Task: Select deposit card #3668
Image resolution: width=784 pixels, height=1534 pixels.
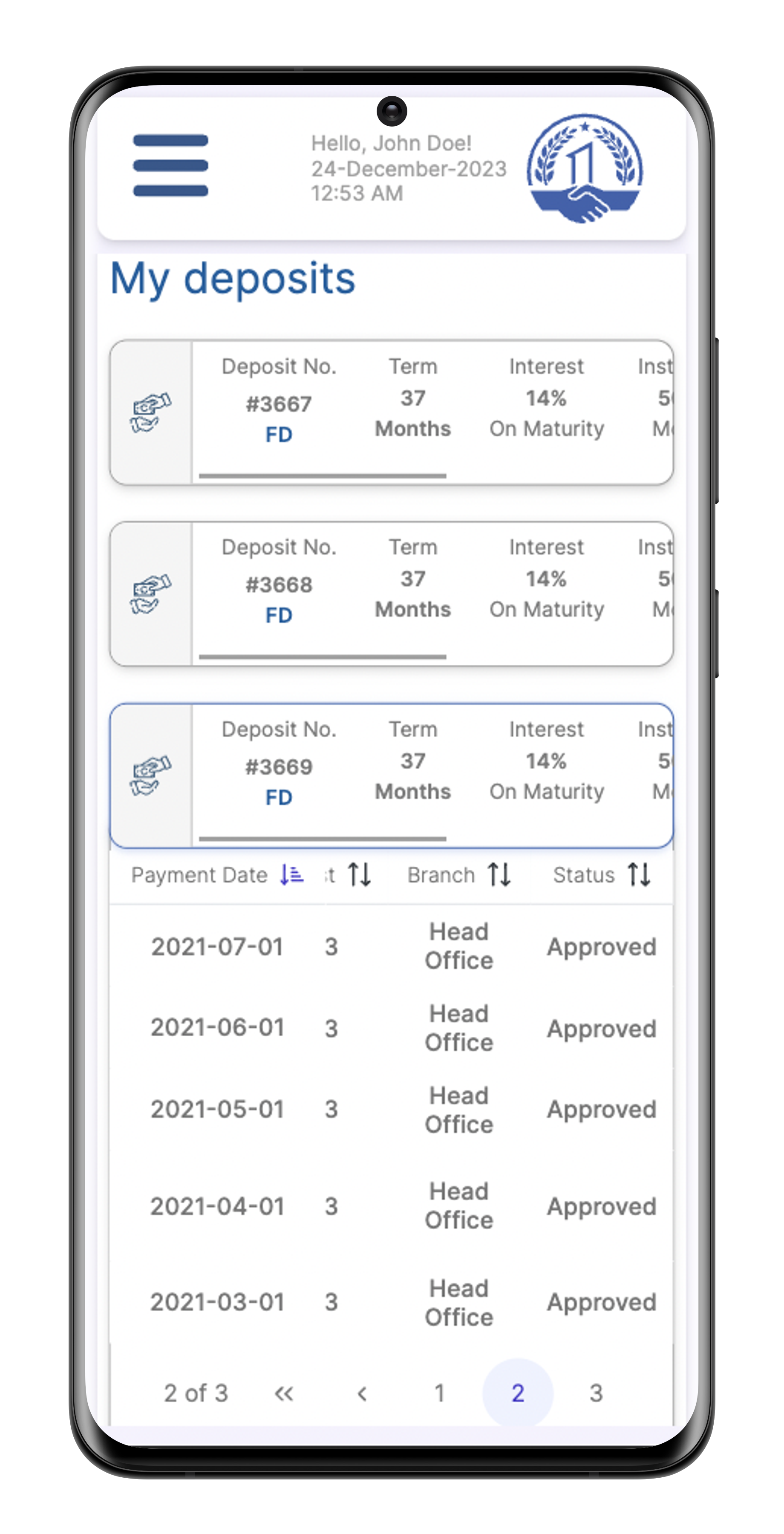Action: tap(391, 593)
